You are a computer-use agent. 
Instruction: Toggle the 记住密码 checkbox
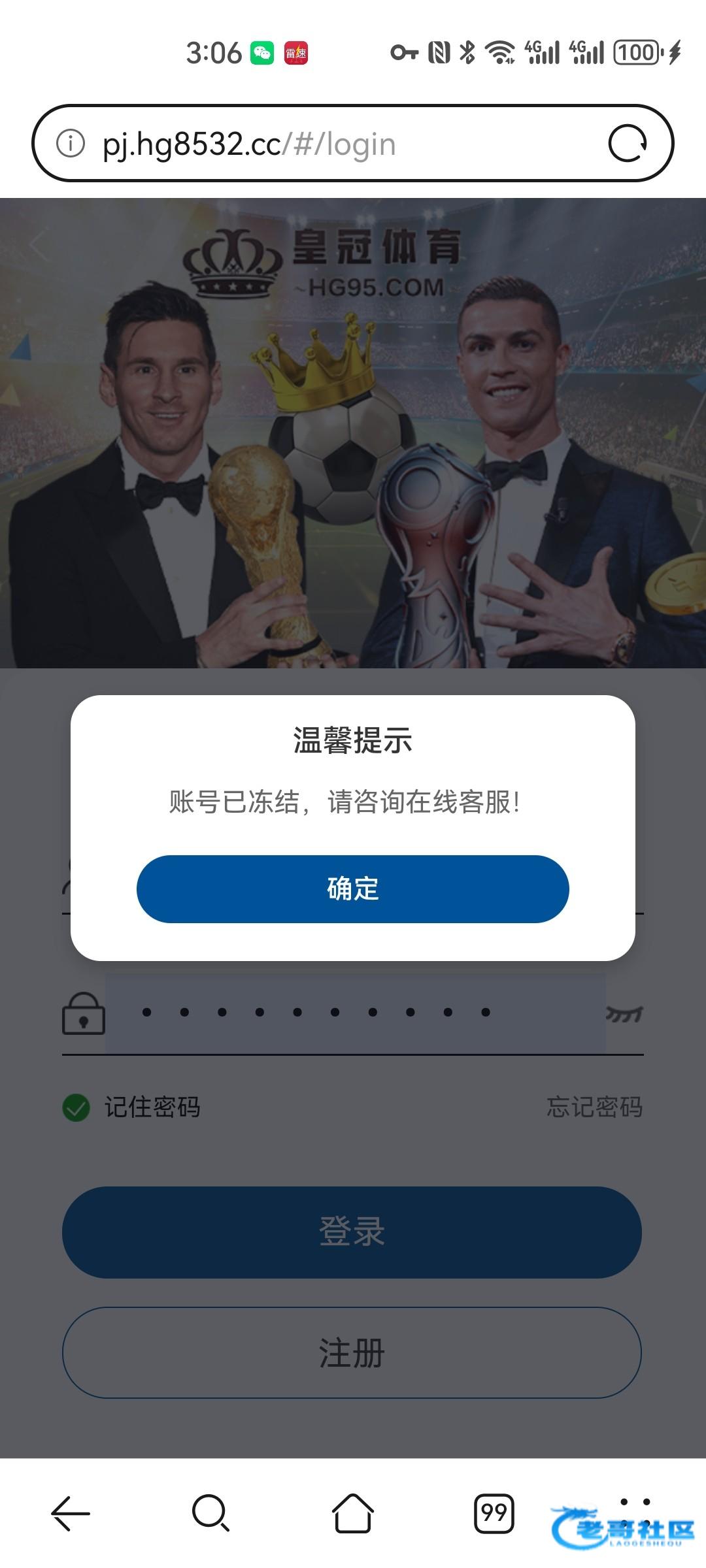[76, 1107]
